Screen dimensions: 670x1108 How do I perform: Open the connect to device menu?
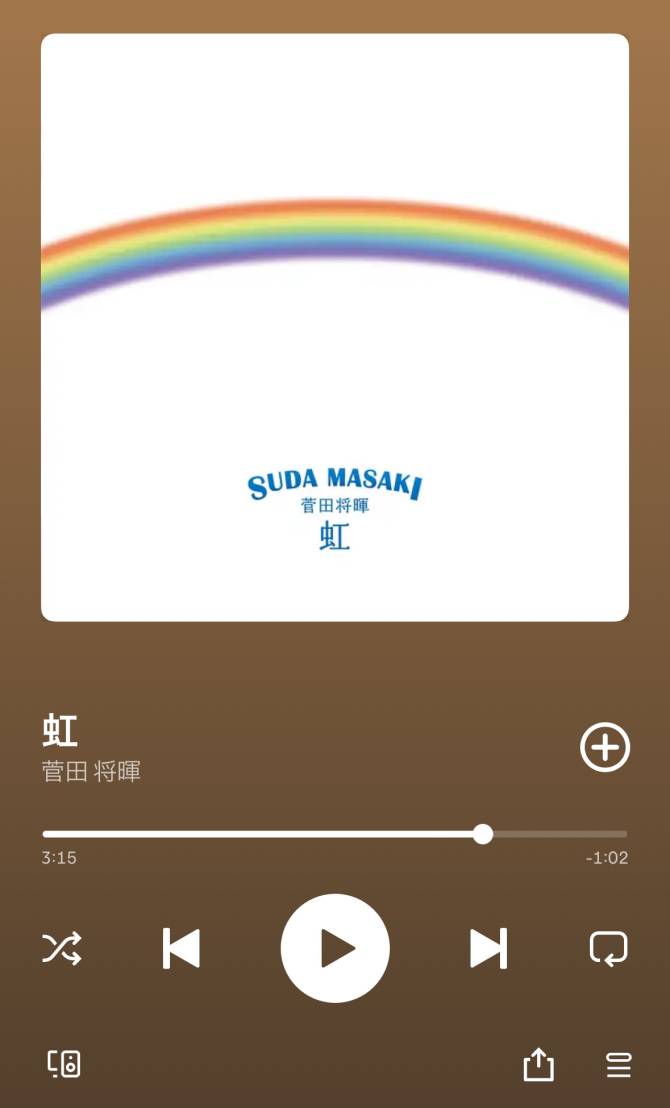(64, 1063)
